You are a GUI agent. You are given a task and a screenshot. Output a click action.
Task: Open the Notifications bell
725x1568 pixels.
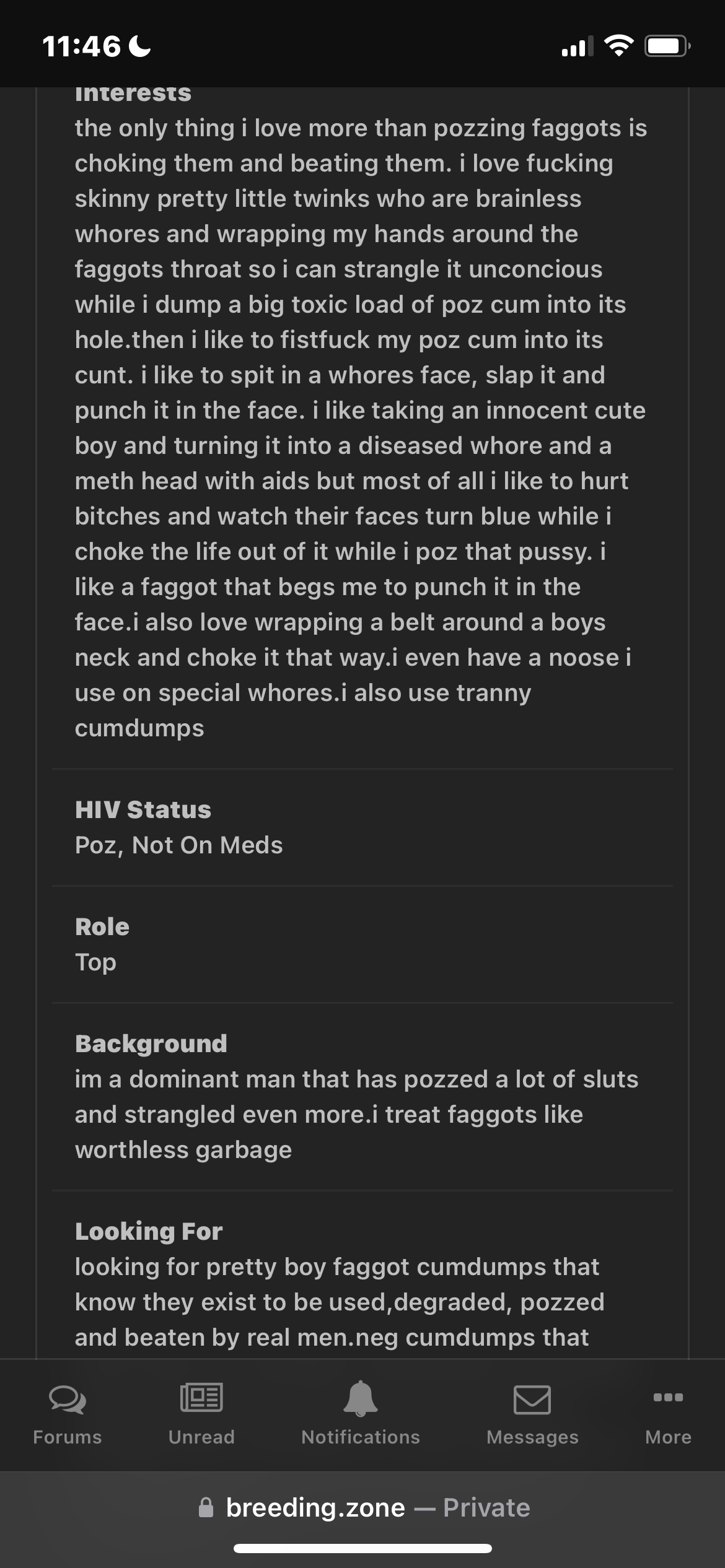point(361,1415)
